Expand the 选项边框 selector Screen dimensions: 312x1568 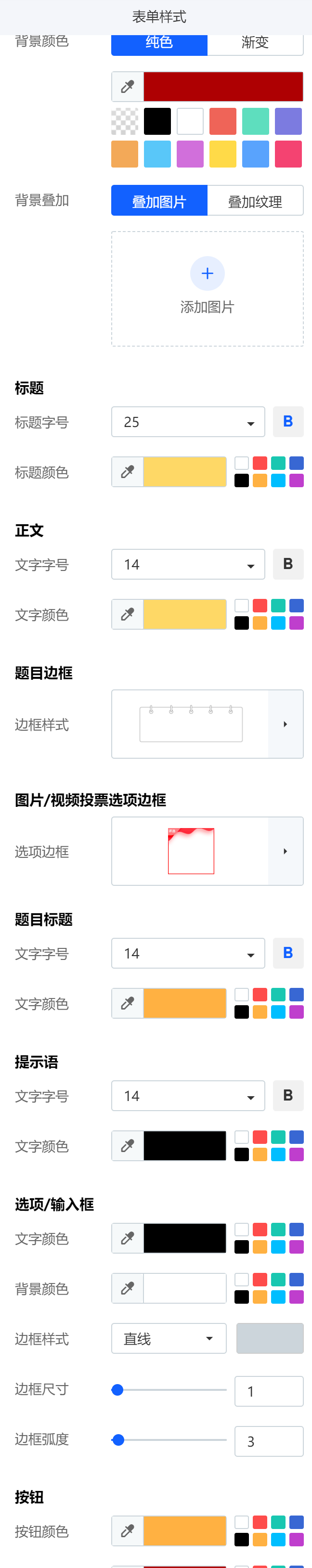[x=285, y=851]
